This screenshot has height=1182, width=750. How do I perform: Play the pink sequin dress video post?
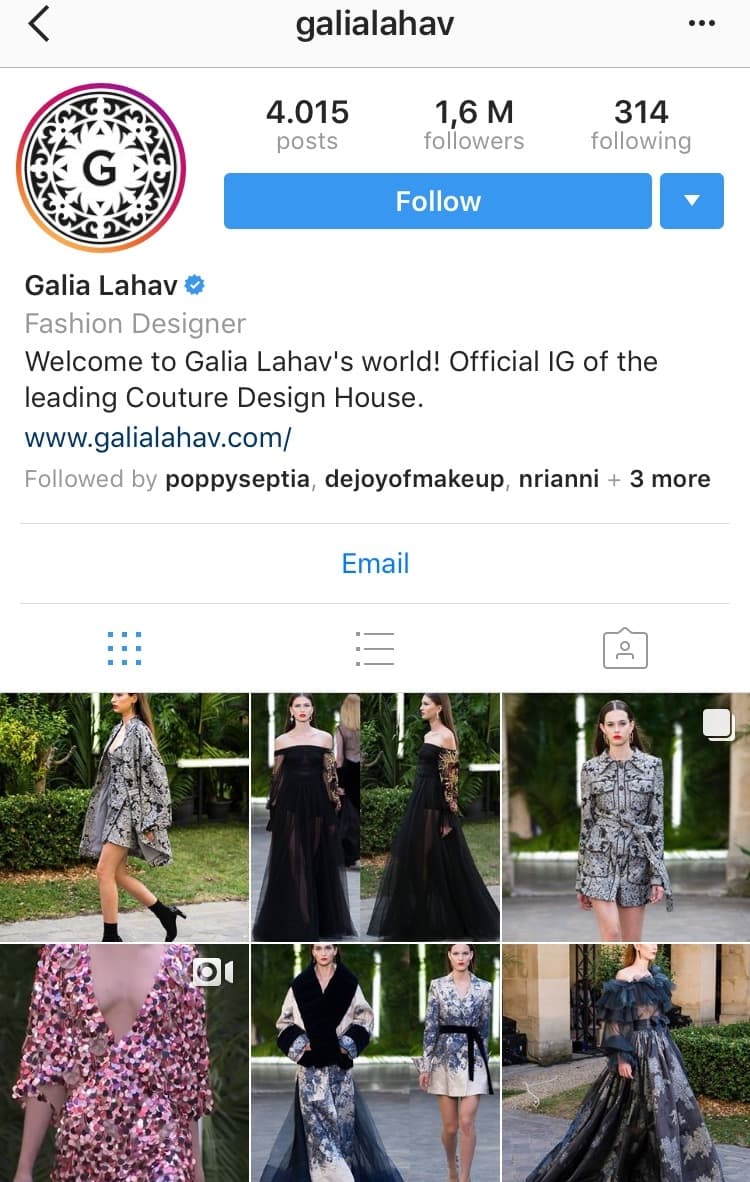click(x=124, y=1063)
